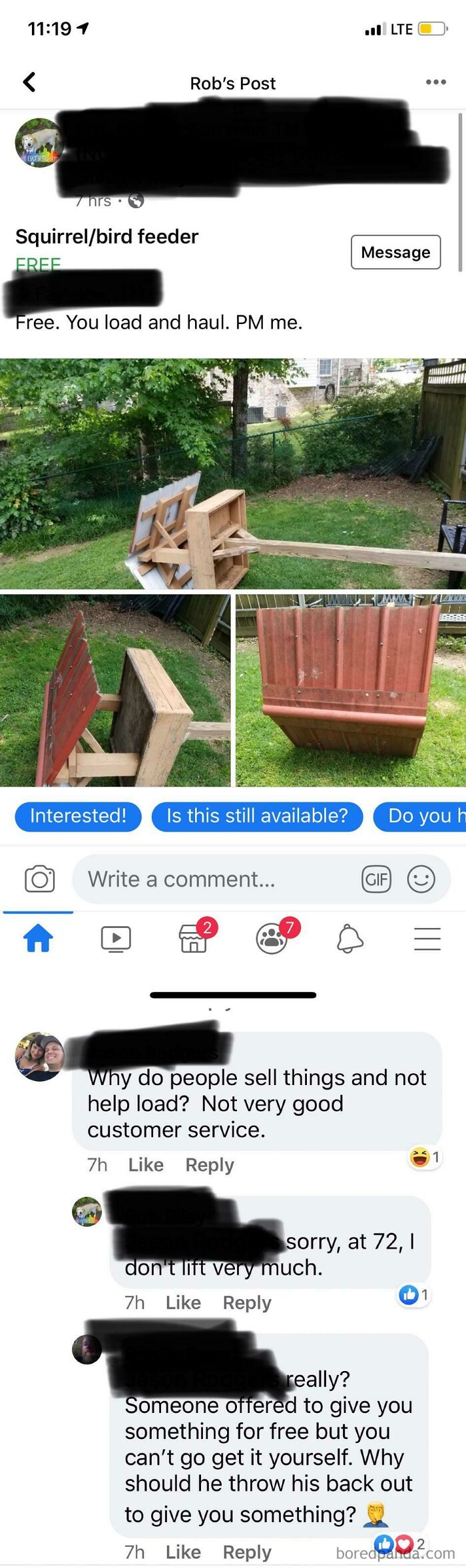Go back from Rob's Post
This screenshot has height=1568, width=466.
point(29,82)
